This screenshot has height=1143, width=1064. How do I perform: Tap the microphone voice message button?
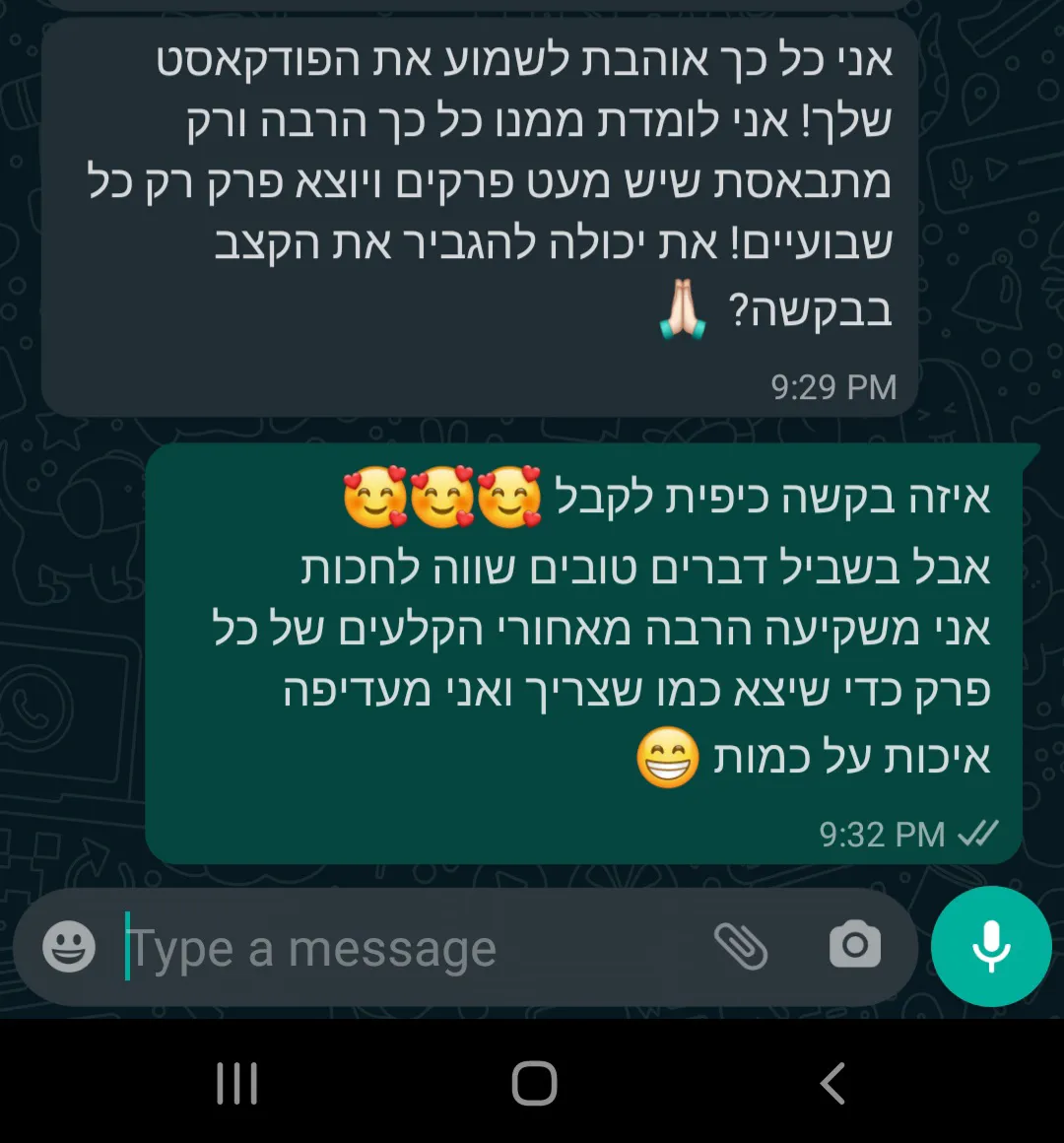coord(990,946)
